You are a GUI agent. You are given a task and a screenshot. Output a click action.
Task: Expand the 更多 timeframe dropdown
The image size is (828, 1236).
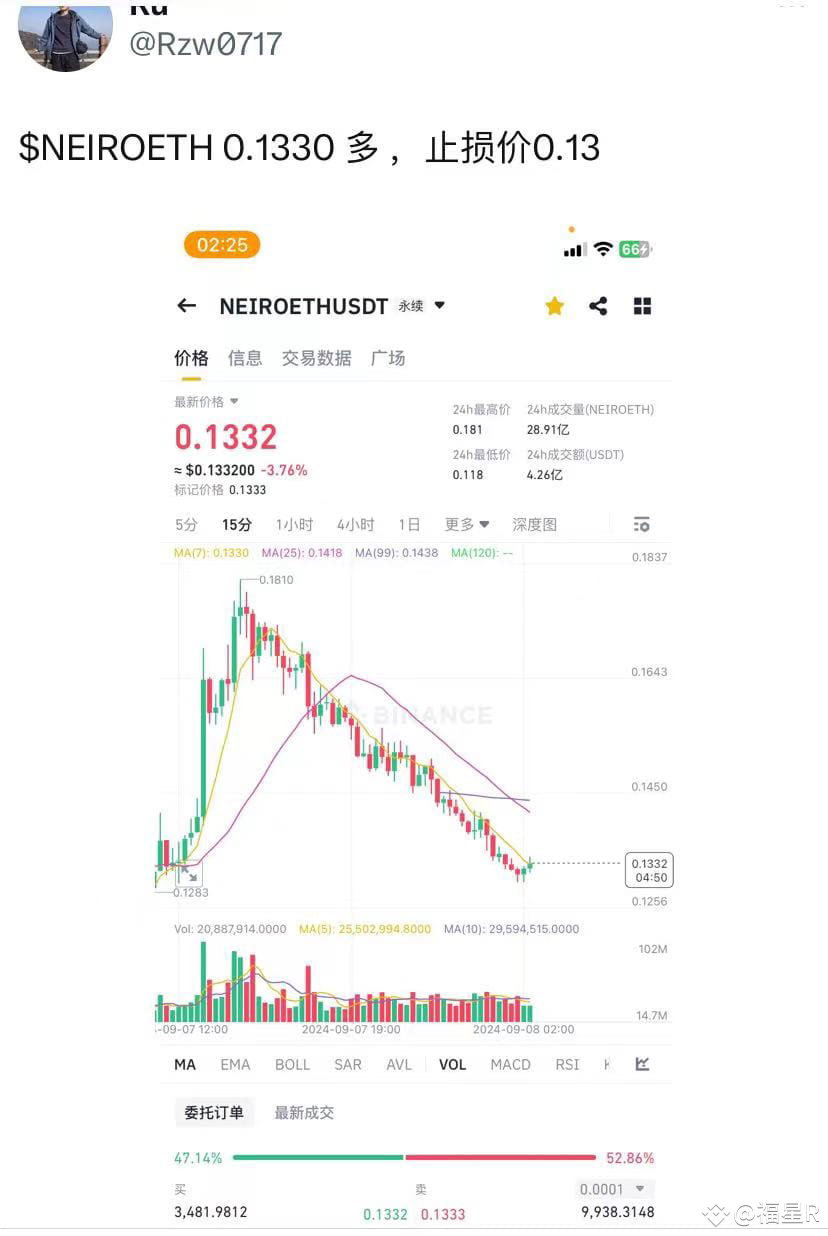[466, 523]
